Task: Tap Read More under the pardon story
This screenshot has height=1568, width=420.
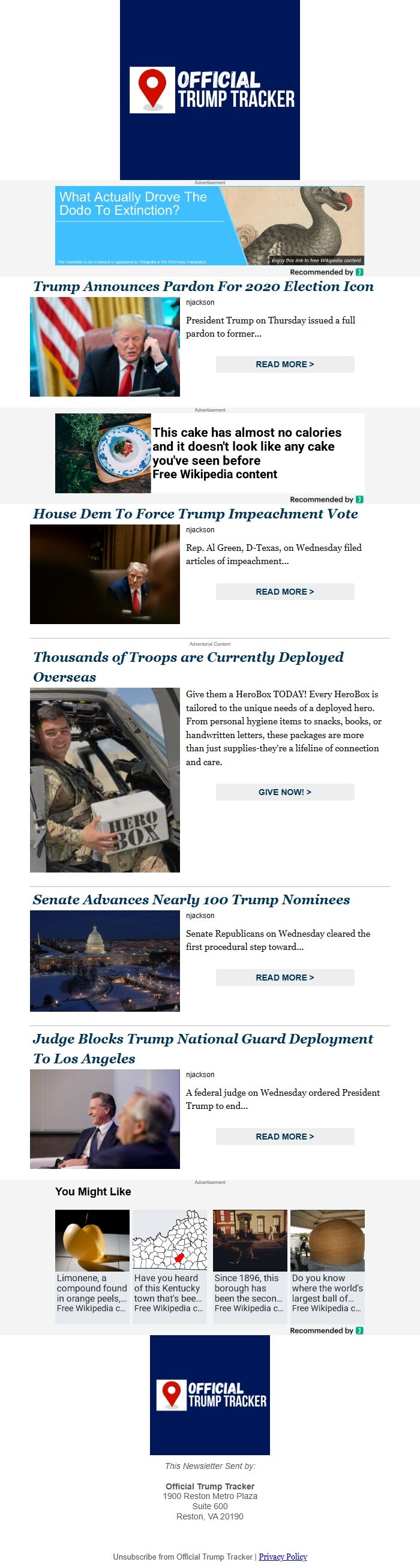Action: click(285, 364)
